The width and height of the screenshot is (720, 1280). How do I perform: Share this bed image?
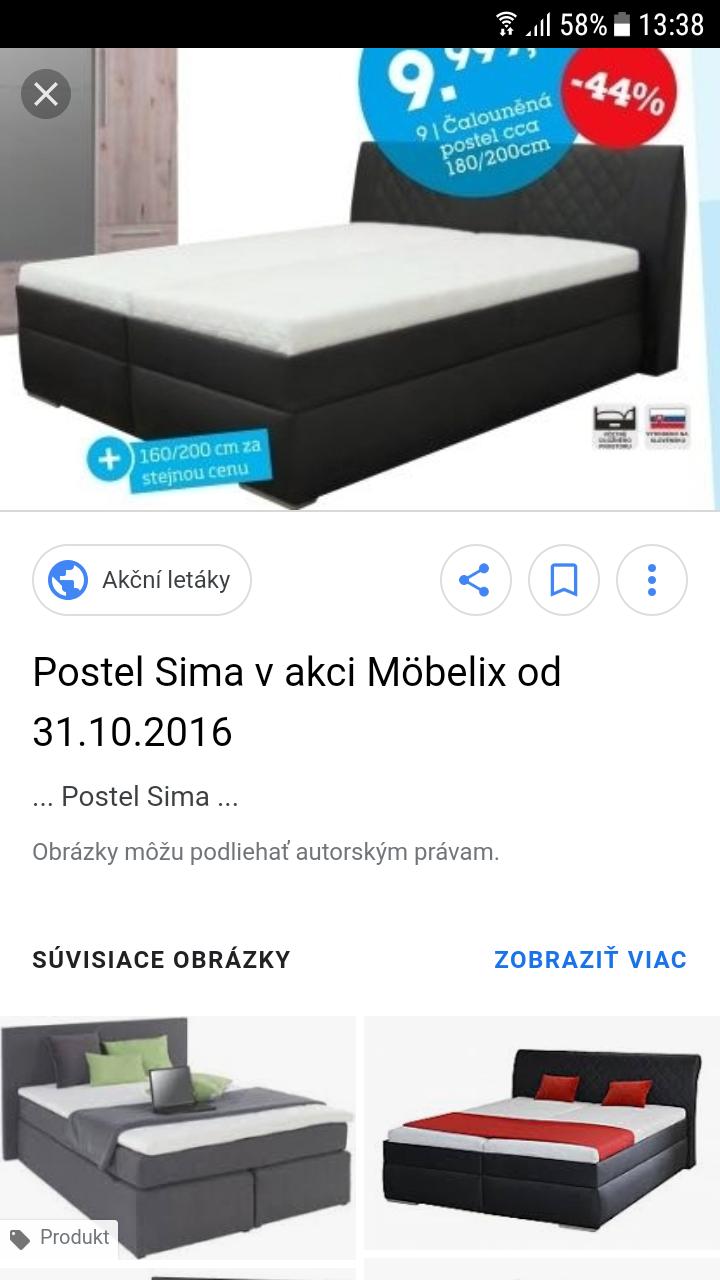pos(476,580)
